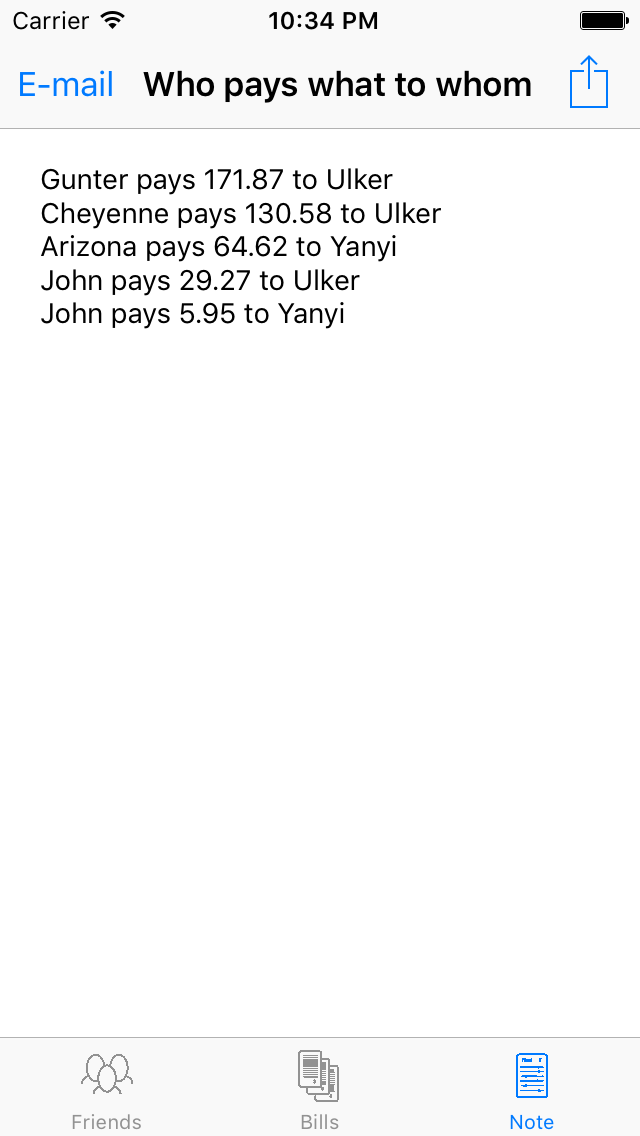The width and height of the screenshot is (640, 1136).
Task: Go to the Bills tab
Action: coord(320,1089)
